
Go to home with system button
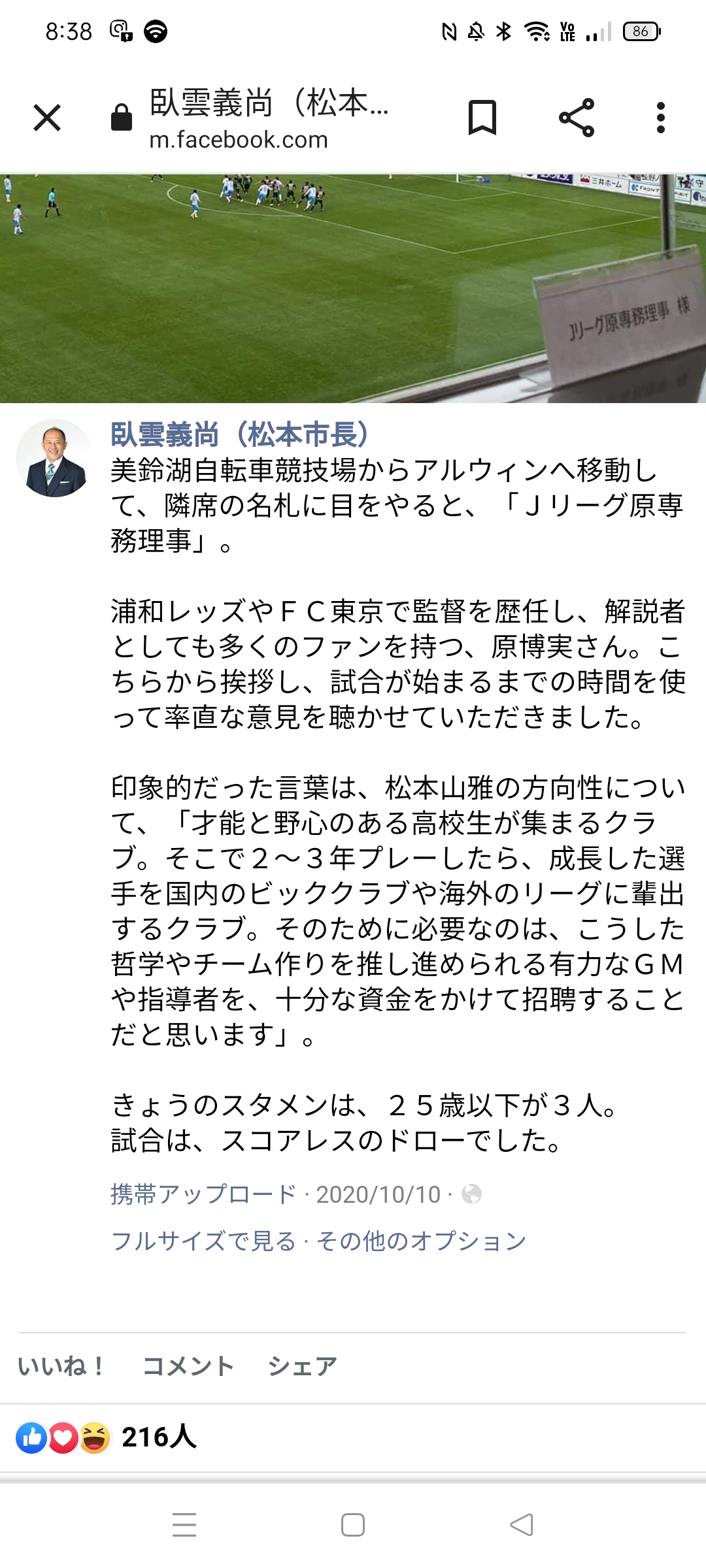pyautogui.click(x=353, y=1526)
